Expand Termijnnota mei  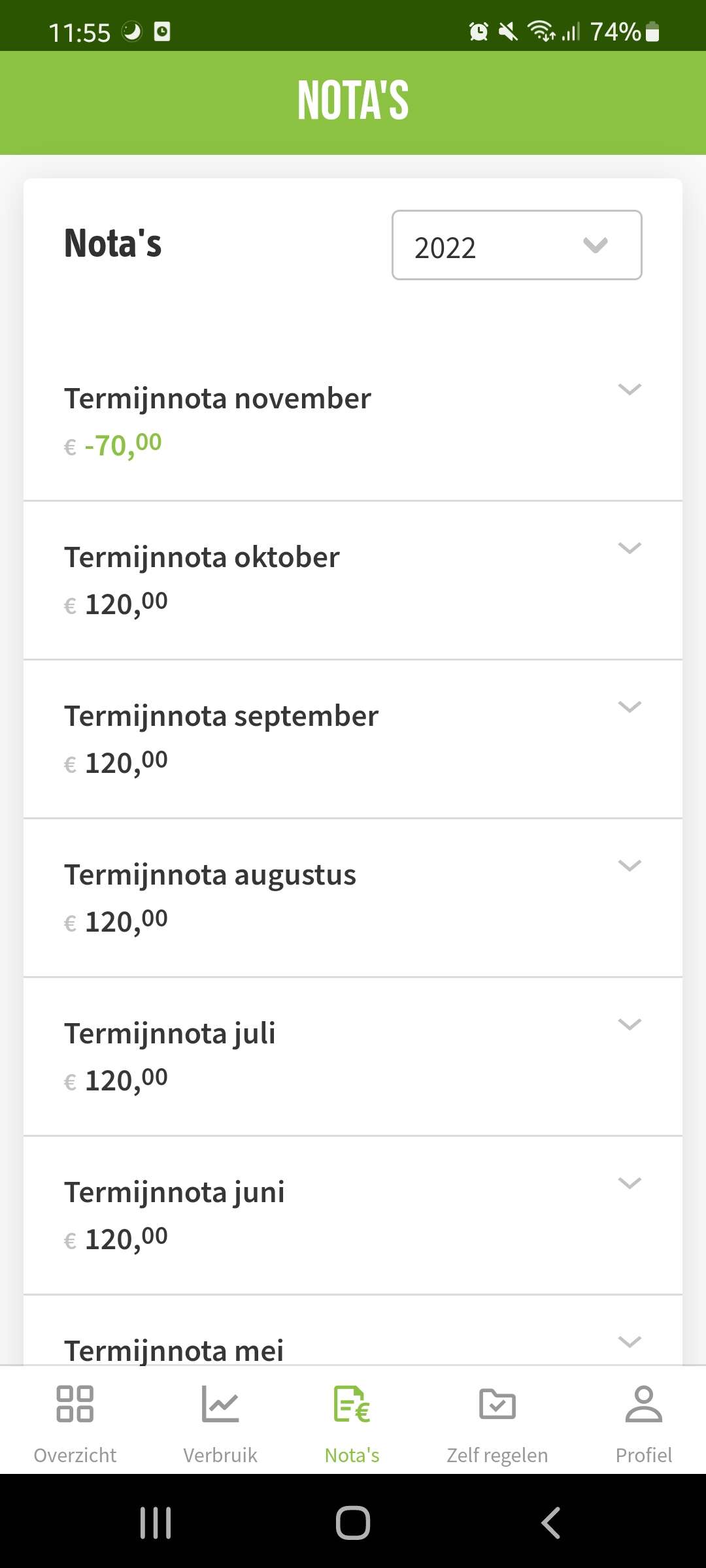tap(353, 1331)
